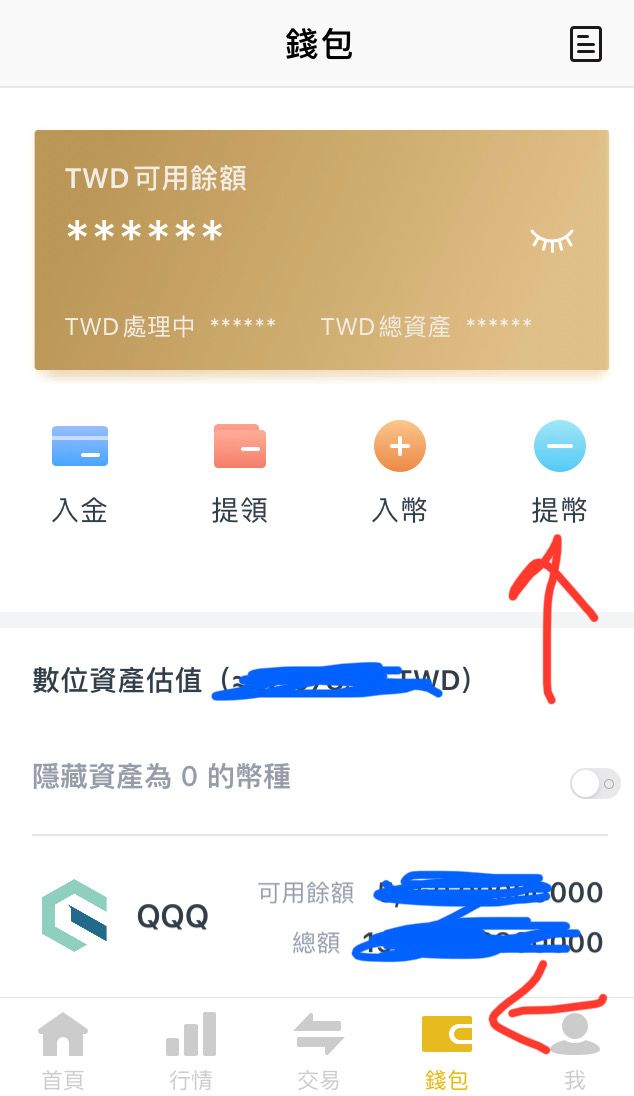Open 提領 to withdraw TWD
Screen dimensions: 634x1096
click(x=240, y=473)
